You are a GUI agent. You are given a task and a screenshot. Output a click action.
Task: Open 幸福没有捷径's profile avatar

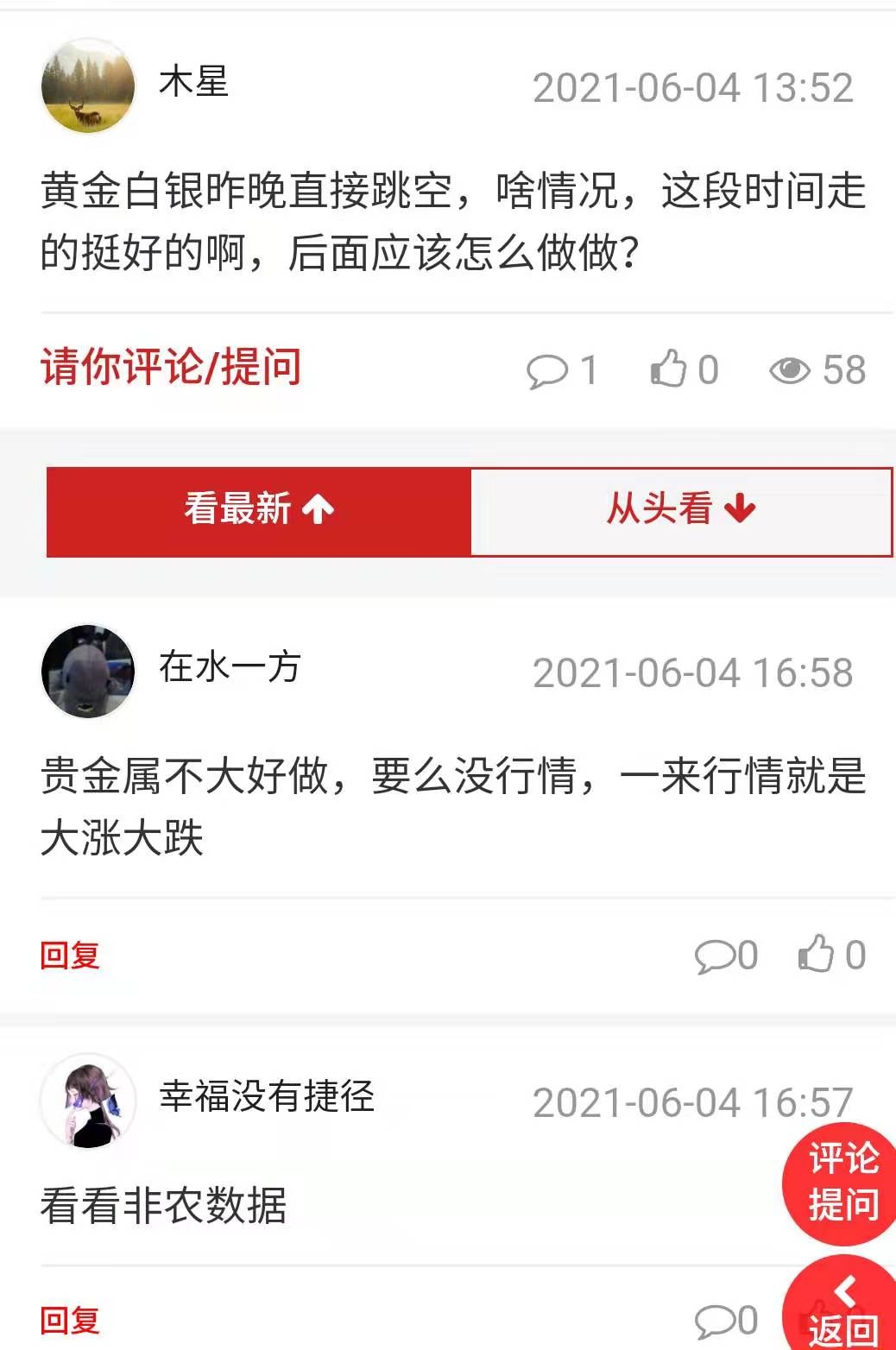88,1100
